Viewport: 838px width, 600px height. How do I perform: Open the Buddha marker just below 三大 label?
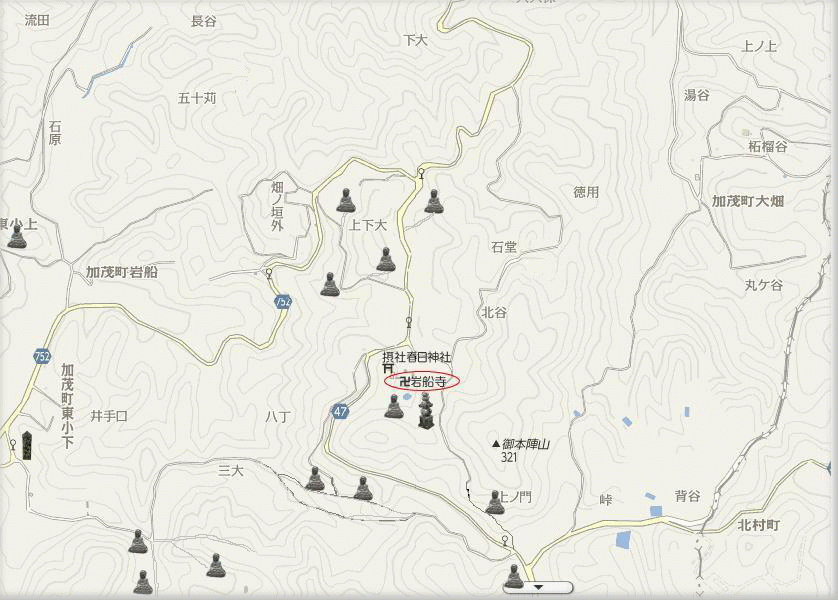315,479
